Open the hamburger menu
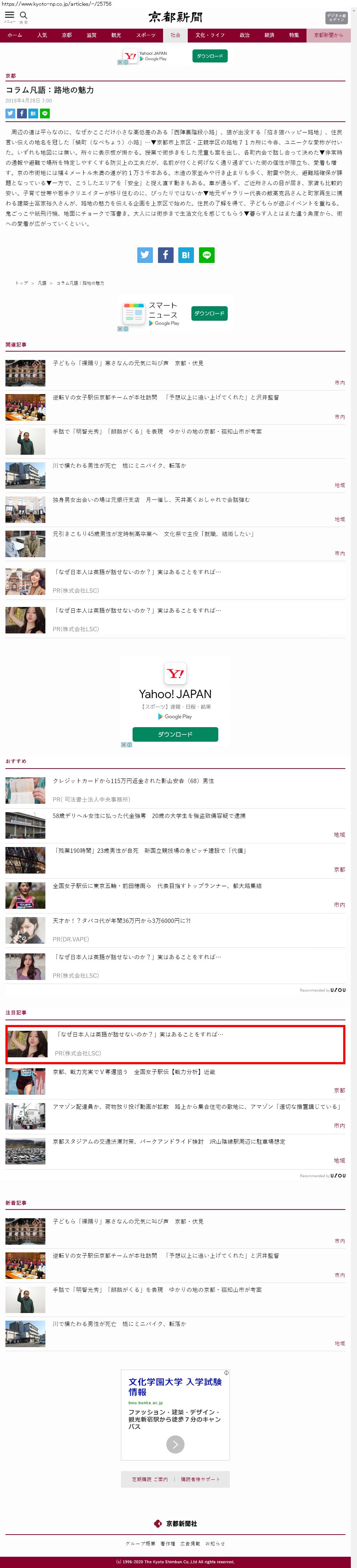 pos(9,16)
